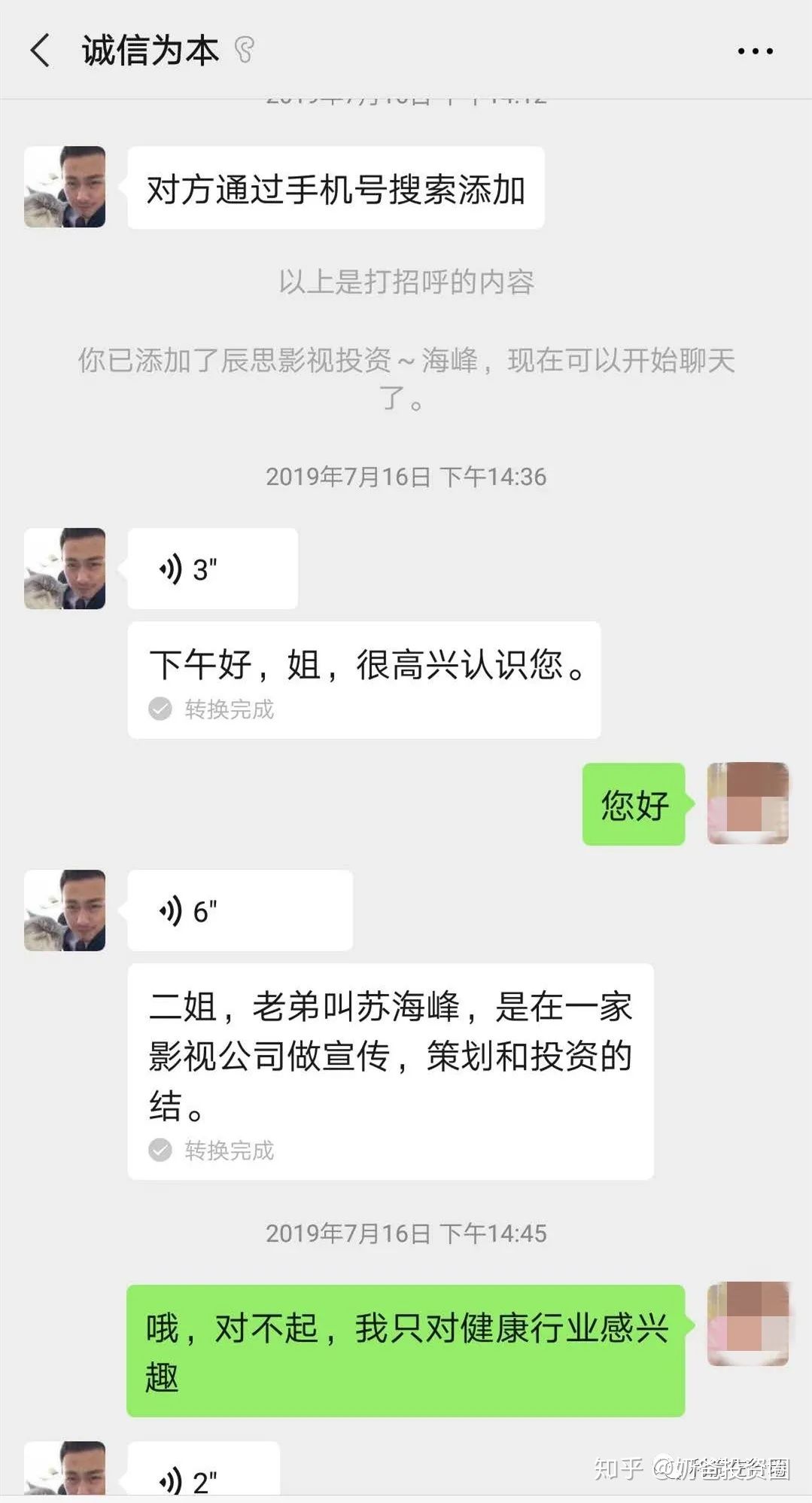Play the 6-second voice message
This screenshot has width=812, height=1503.
coord(239,911)
